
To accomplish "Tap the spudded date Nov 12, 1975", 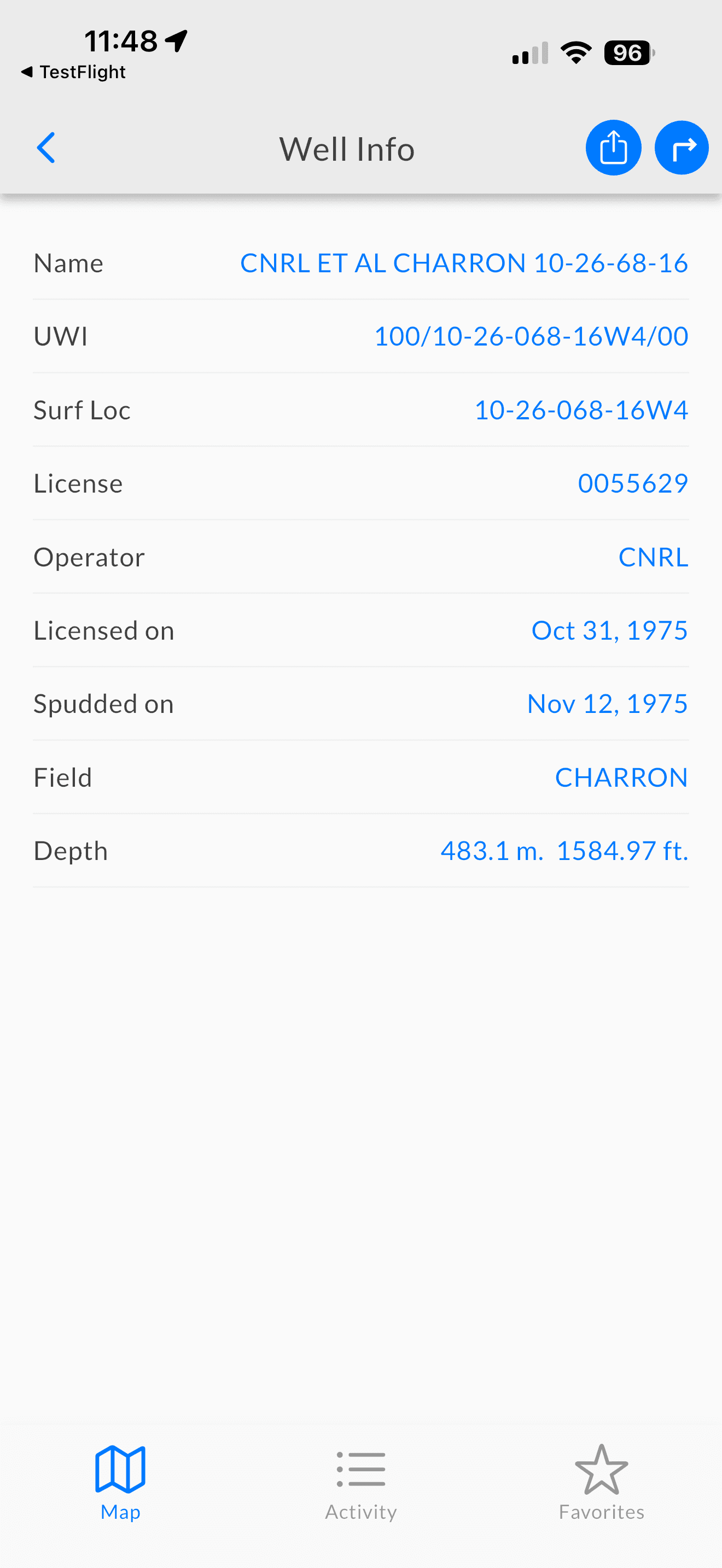I will (607, 704).
